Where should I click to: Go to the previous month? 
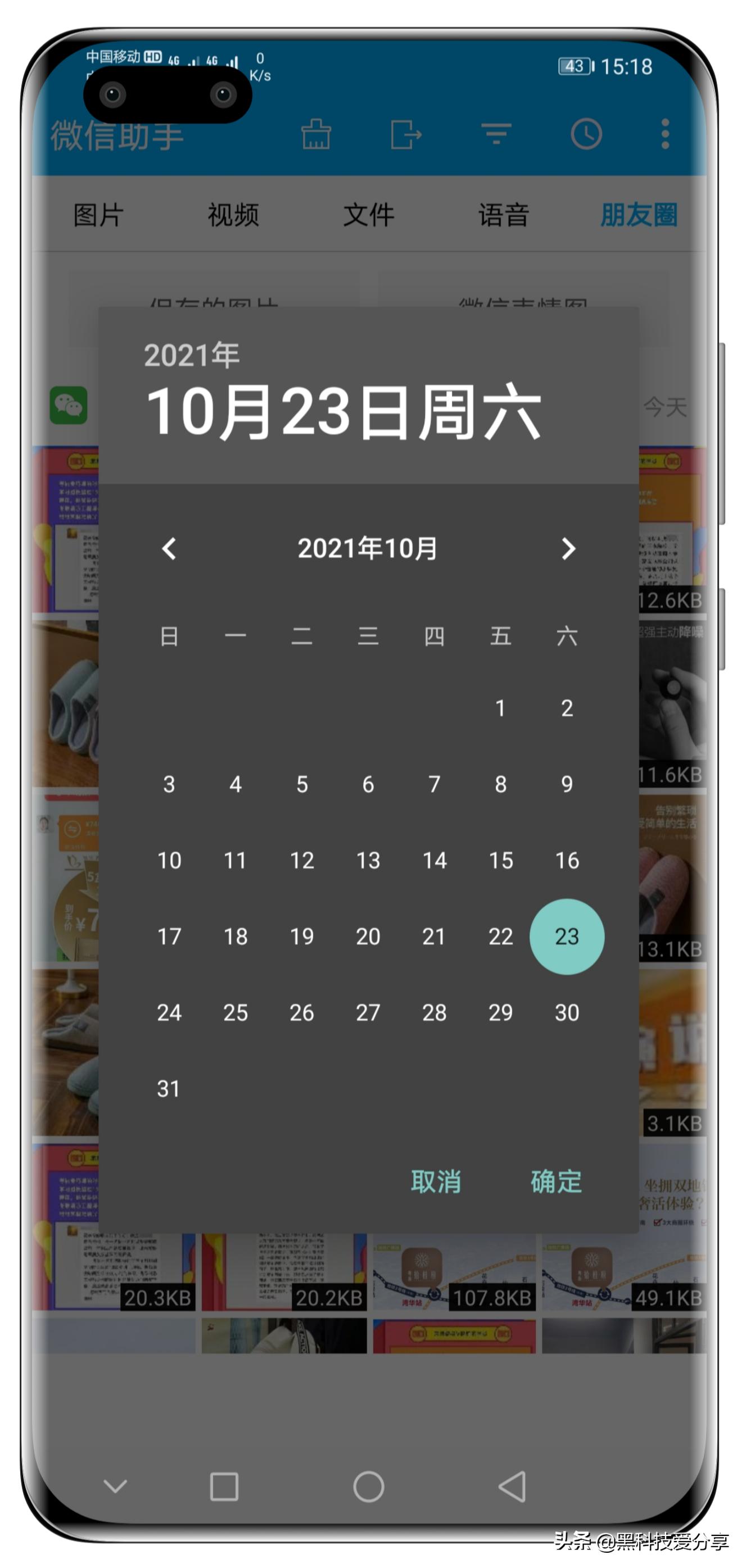coord(169,548)
